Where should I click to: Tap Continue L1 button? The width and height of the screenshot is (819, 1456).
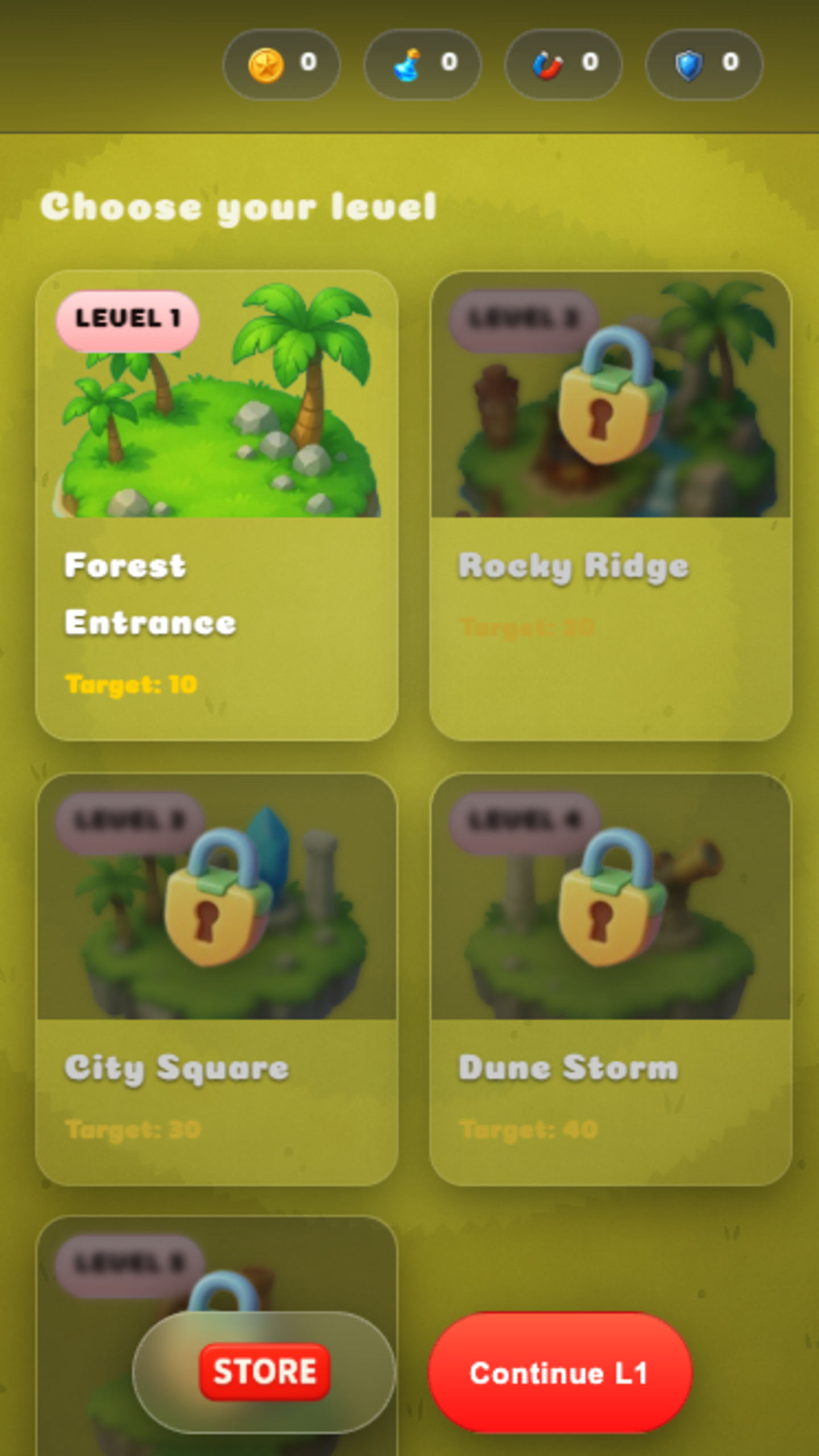(560, 1372)
